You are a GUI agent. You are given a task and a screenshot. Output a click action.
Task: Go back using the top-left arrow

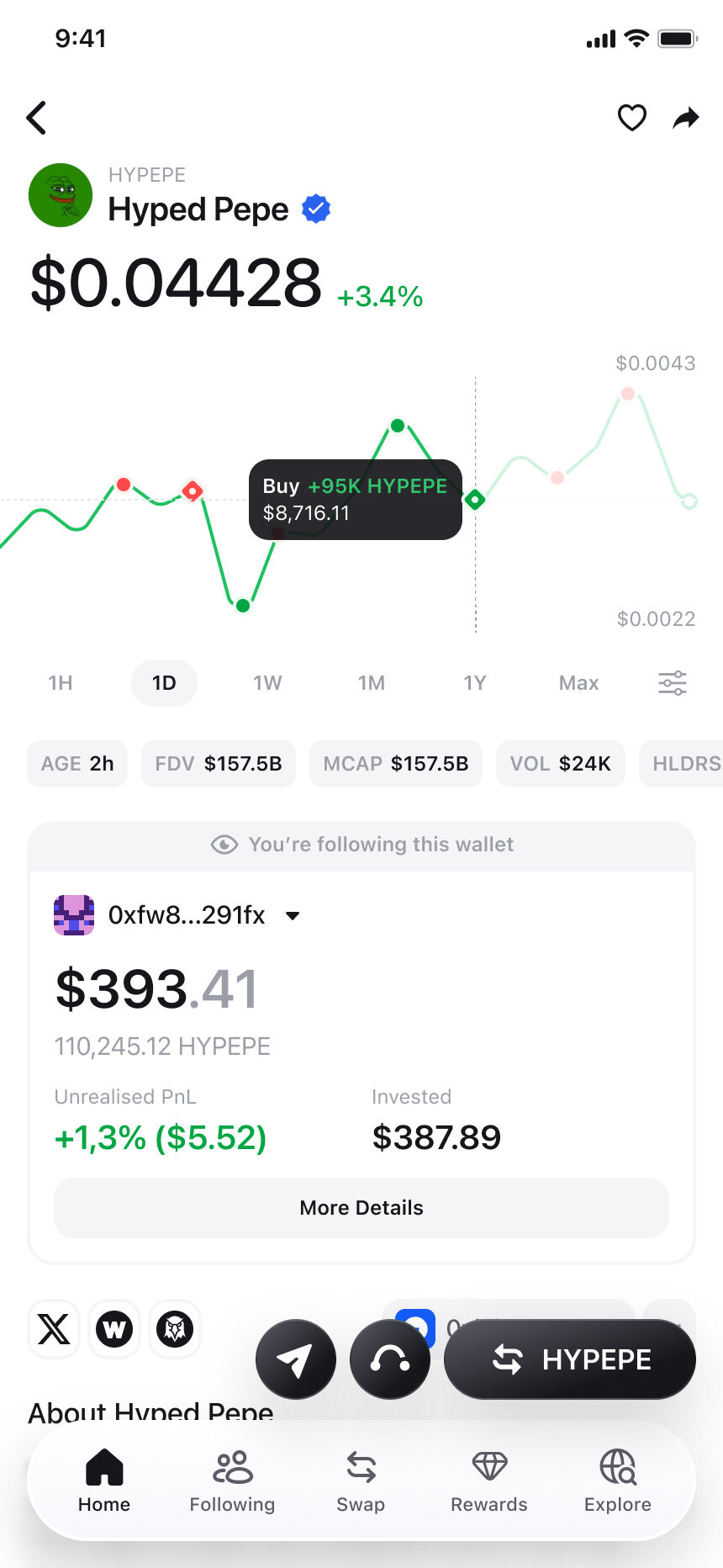click(36, 118)
